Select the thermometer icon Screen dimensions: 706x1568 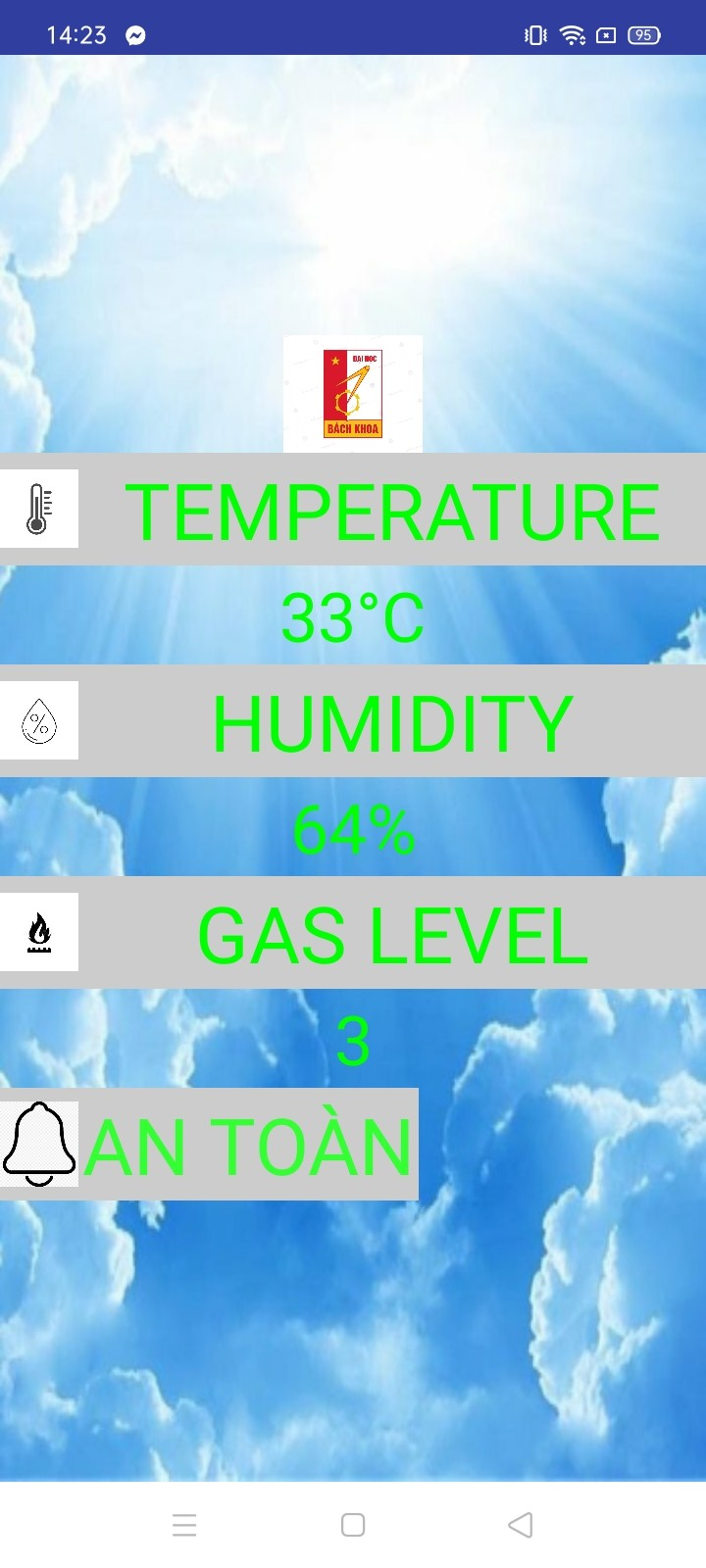(x=39, y=508)
